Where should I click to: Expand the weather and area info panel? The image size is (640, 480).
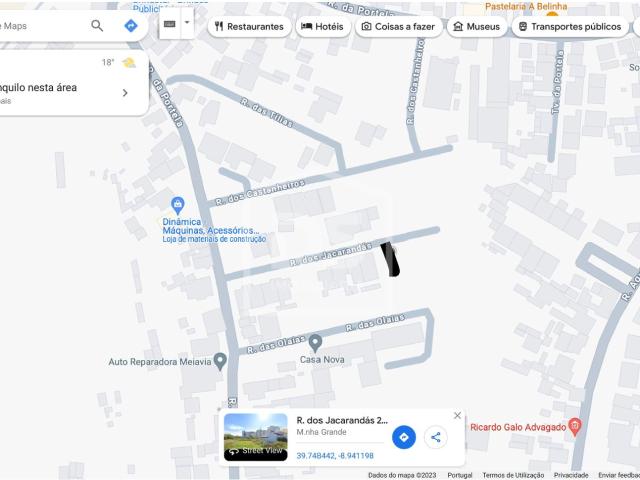click(x=125, y=93)
